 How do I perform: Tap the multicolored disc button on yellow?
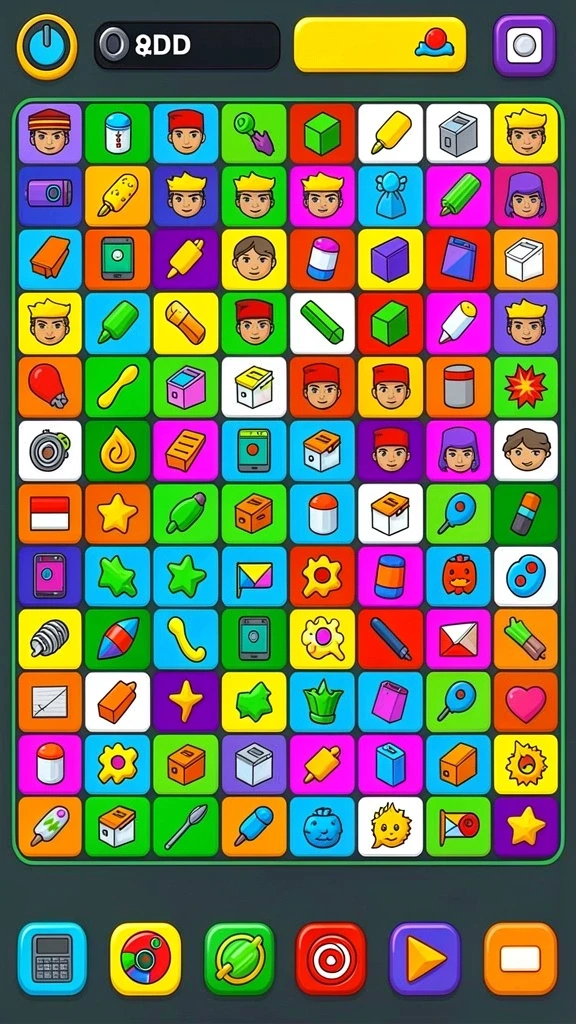[x=145, y=958]
